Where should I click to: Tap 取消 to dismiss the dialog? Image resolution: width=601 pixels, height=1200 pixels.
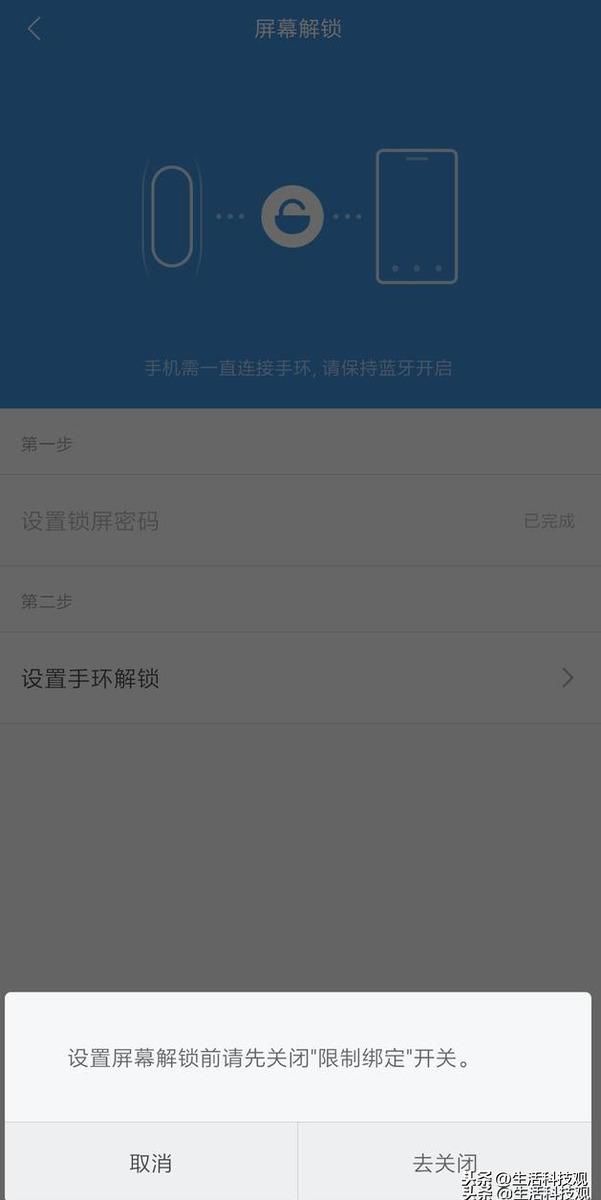click(x=151, y=1162)
